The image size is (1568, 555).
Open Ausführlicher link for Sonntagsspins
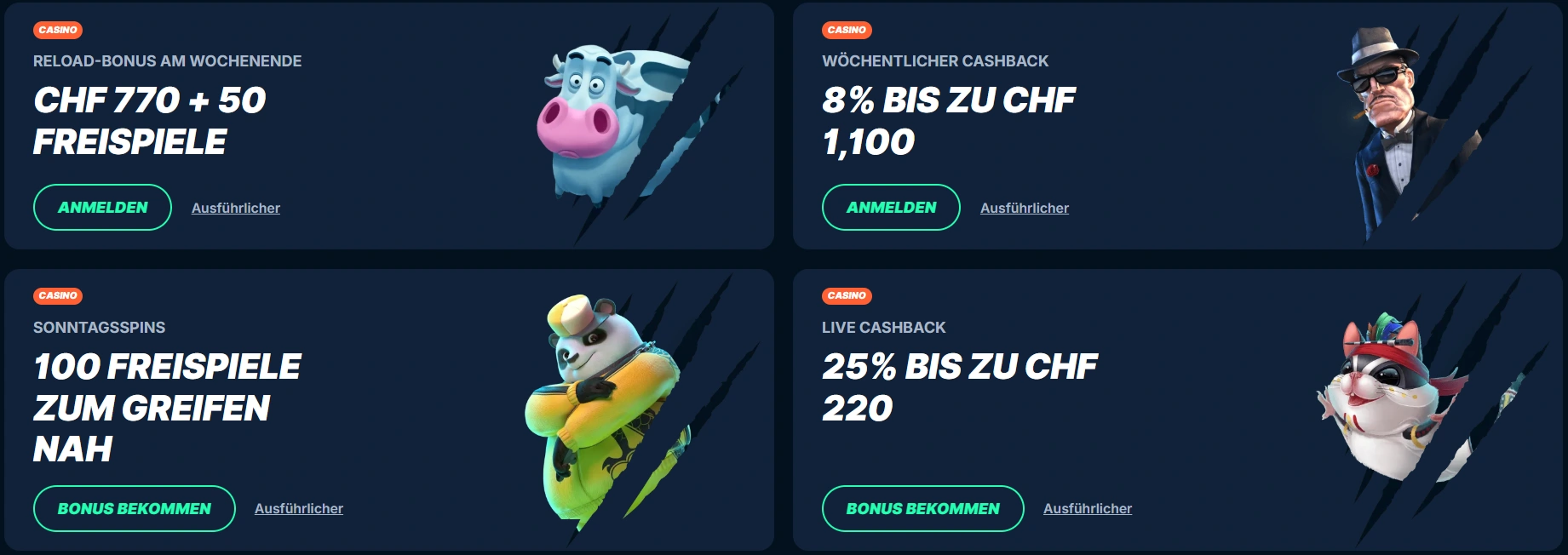click(x=298, y=509)
